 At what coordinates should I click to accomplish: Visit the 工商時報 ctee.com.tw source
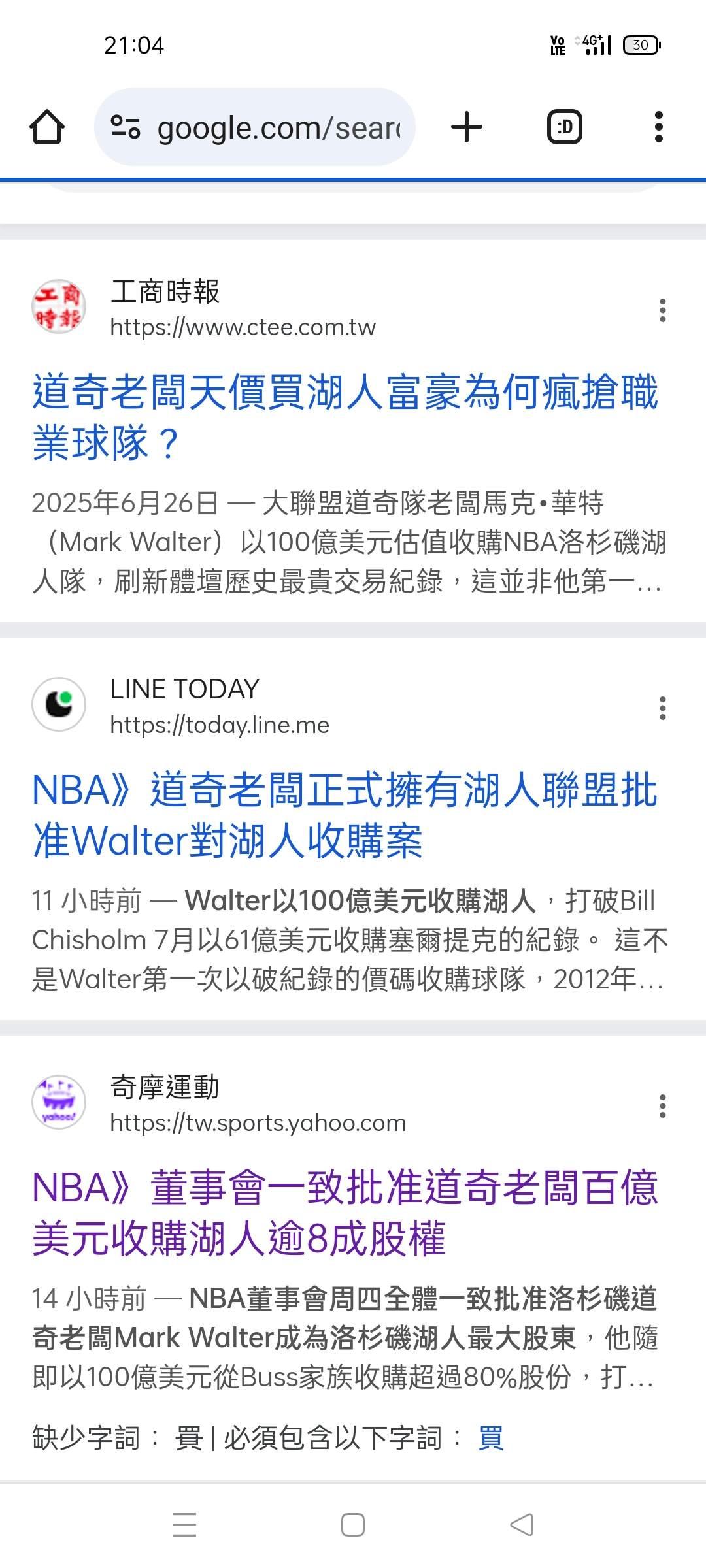pyautogui.click(x=242, y=327)
